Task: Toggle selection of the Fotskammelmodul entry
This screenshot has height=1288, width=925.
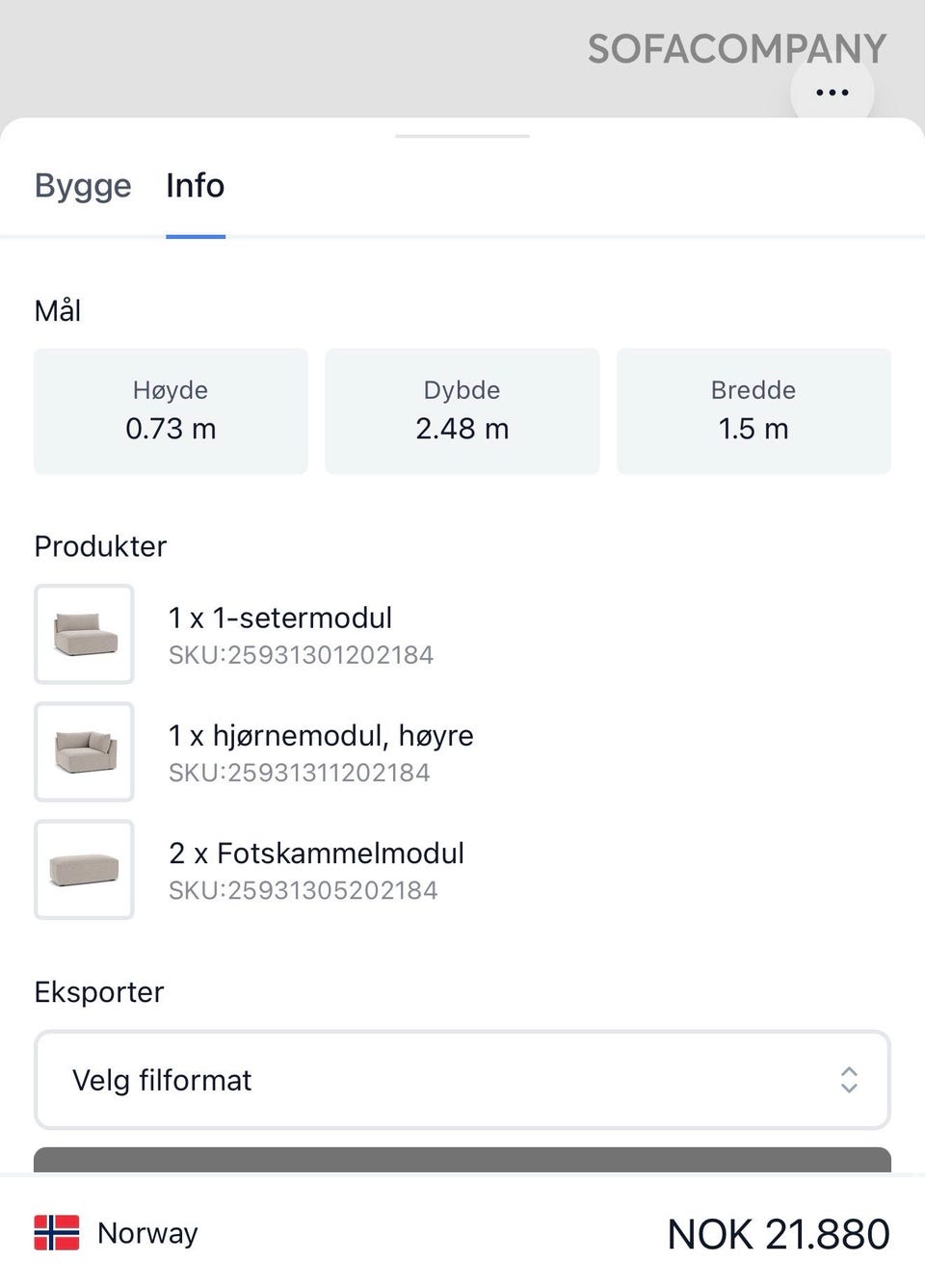Action: pyautogui.click(x=316, y=870)
